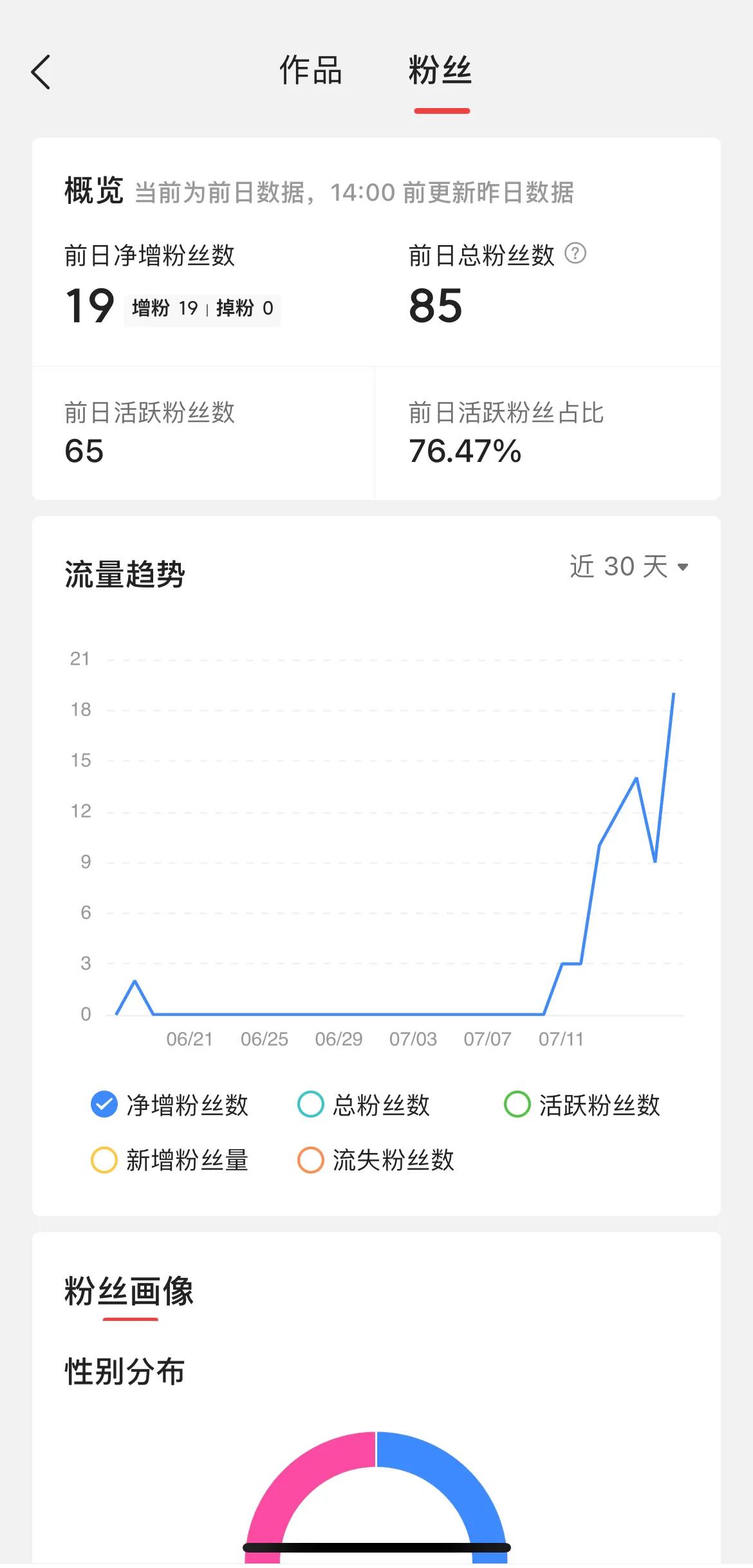Tap the red underline indicator under 粉丝
This screenshot has width=753, height=1568.
[442, 111]
